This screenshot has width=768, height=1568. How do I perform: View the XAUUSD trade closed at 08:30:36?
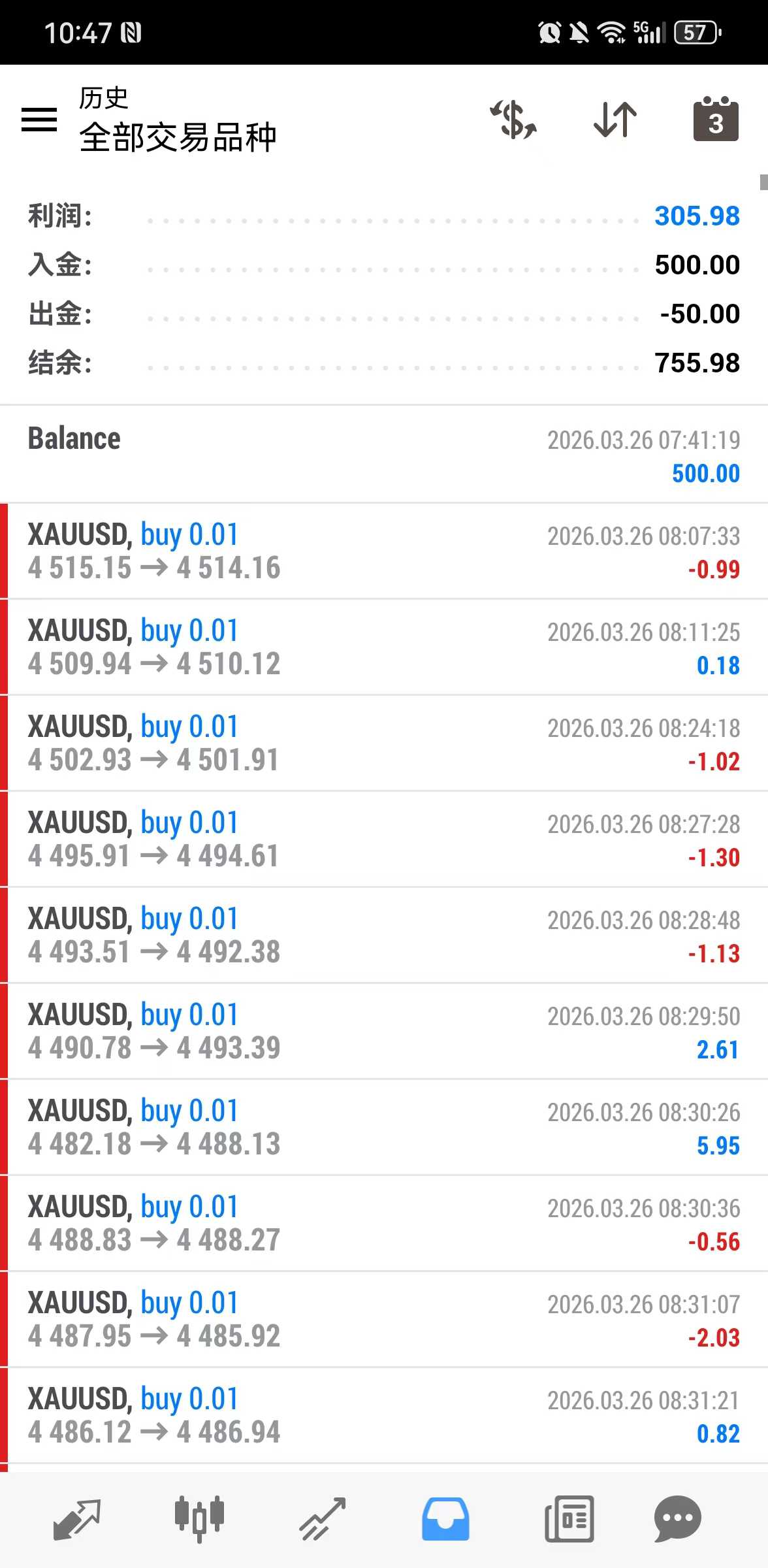click(x=384, y=1224)
